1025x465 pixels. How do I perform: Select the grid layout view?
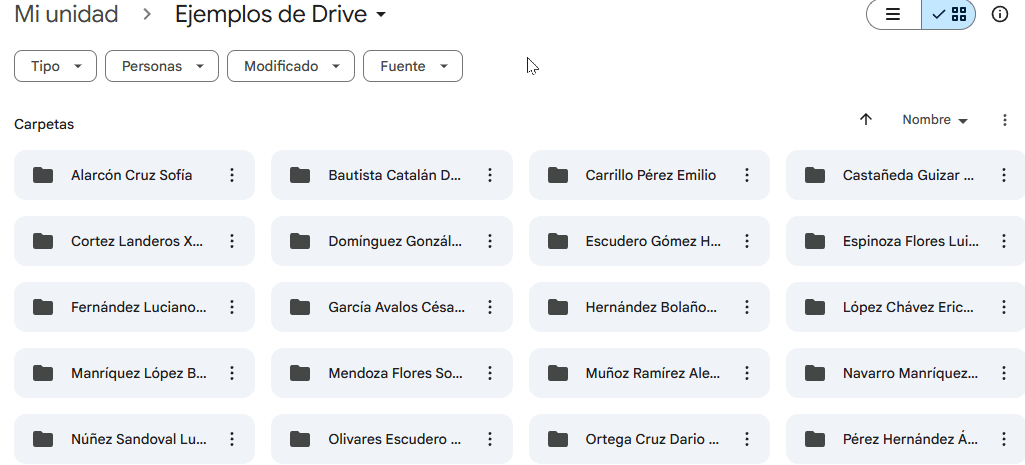click(x=949, y=15)
